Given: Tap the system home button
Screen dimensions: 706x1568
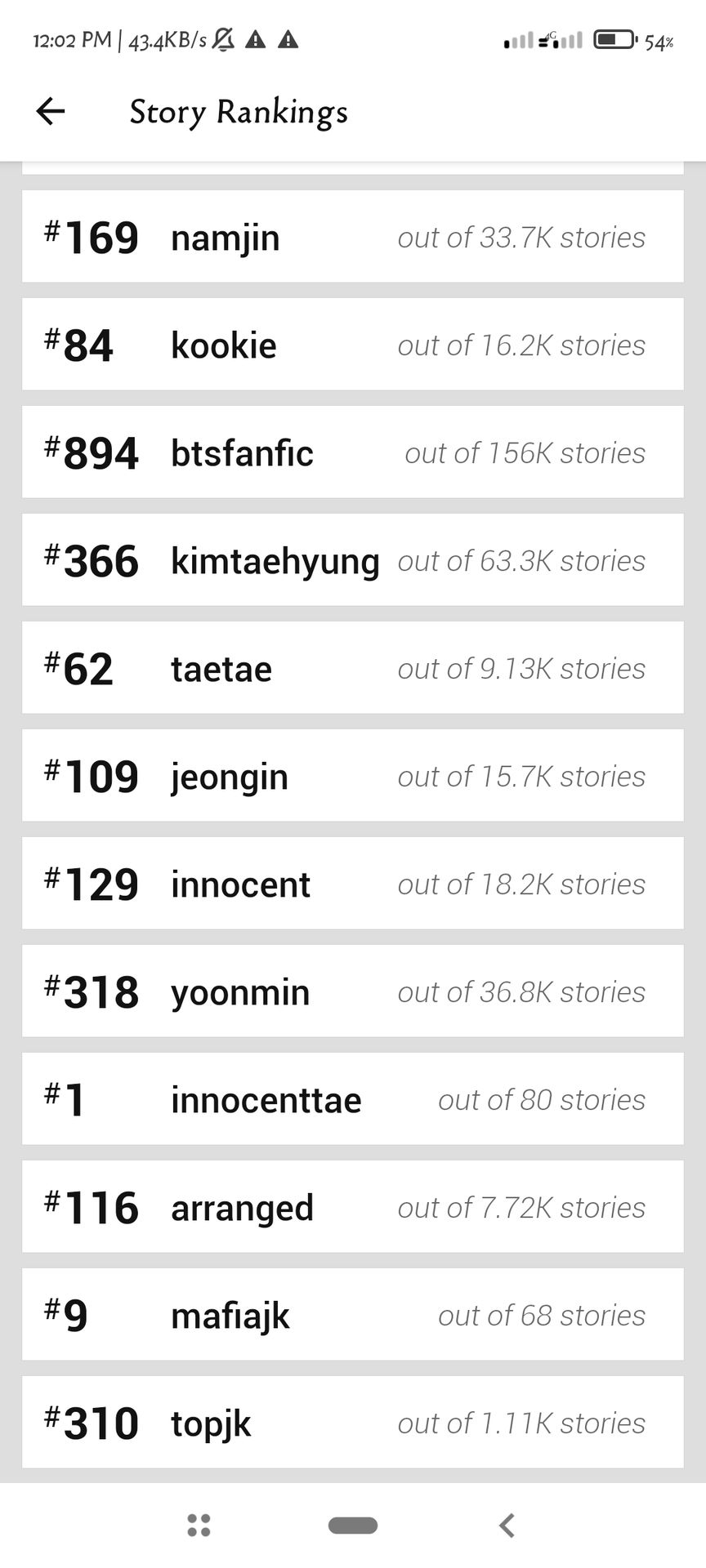Looking at the screenshot, I should [353, 1525].
